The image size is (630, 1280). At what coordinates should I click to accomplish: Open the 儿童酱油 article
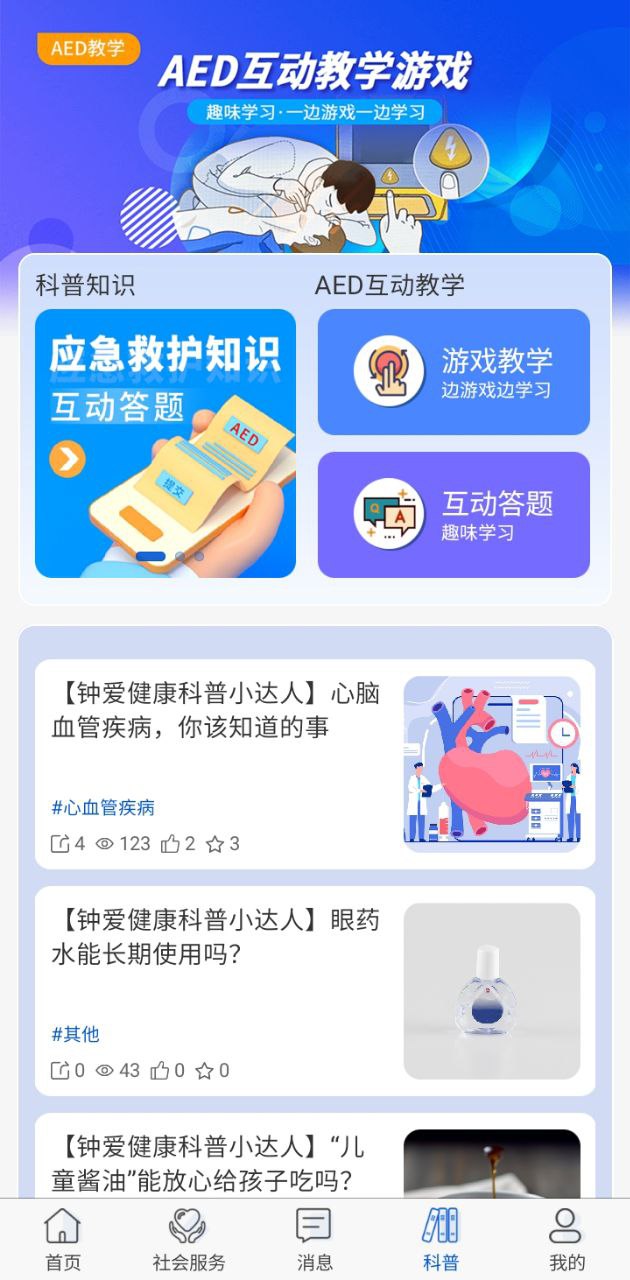[215, 1162]
